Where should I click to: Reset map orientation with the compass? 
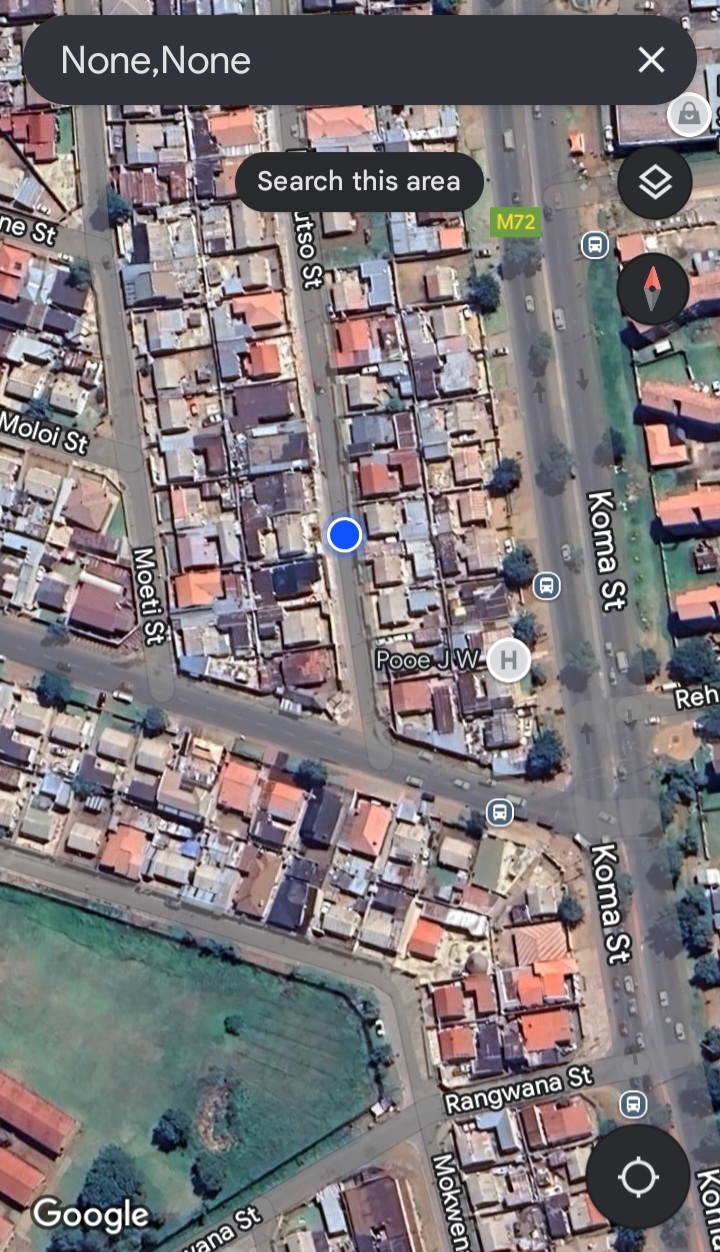coord(653,289)
